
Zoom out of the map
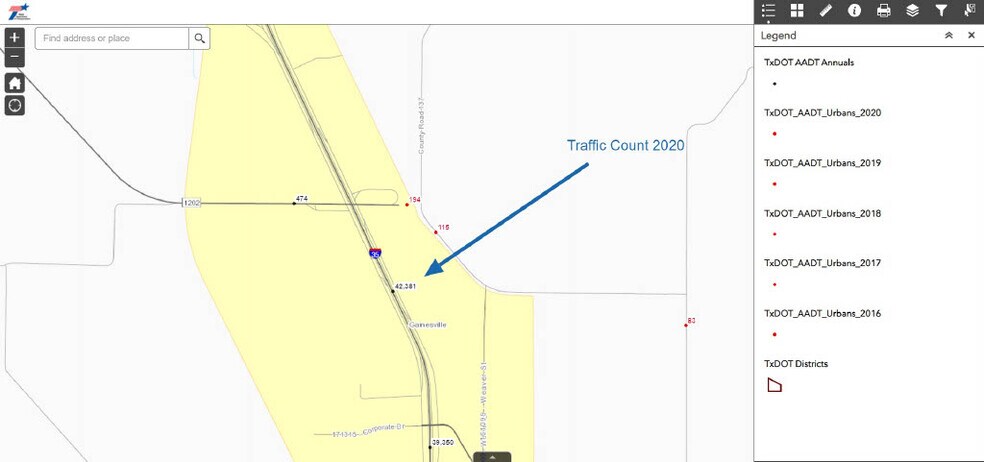tap(14, 57)
